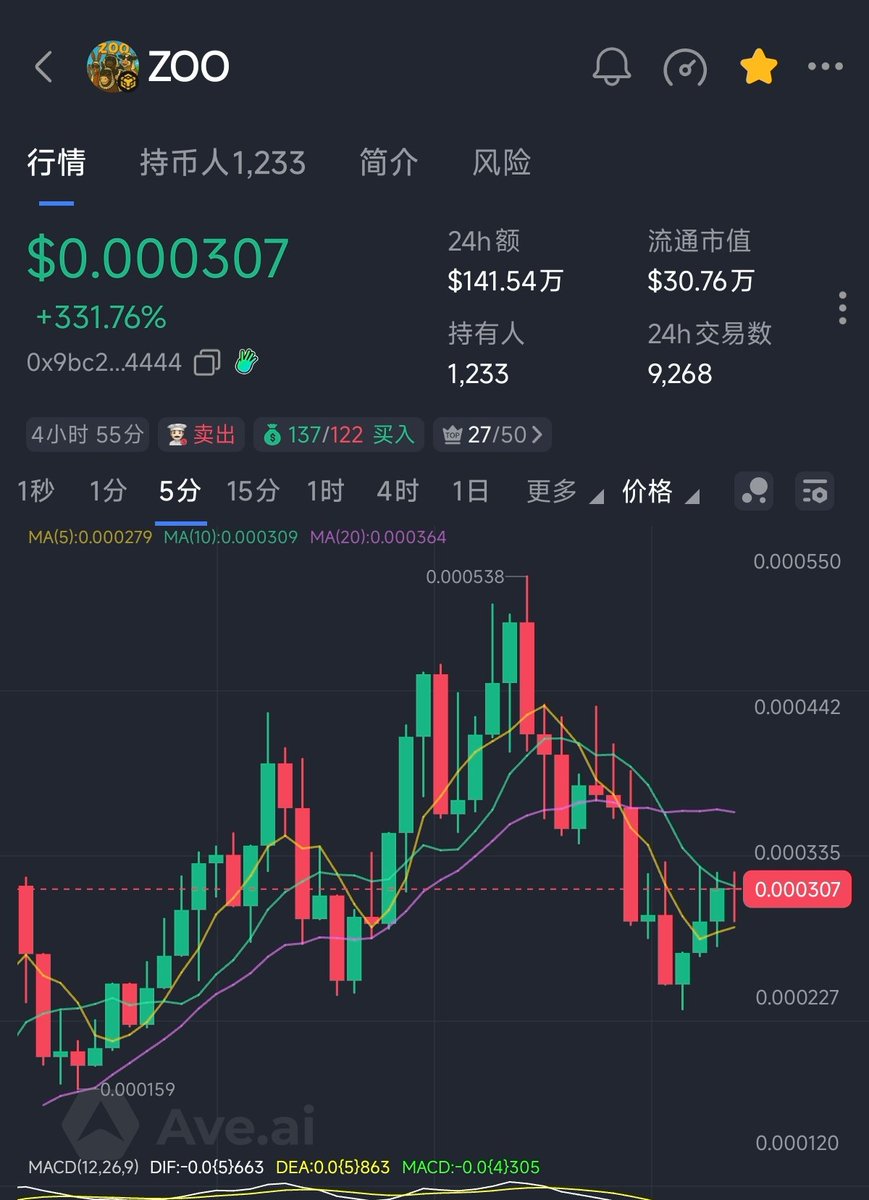Switch to the 简介 tab
The width and height of the screenshot is (869, 1200).
(x=388, y=163)
